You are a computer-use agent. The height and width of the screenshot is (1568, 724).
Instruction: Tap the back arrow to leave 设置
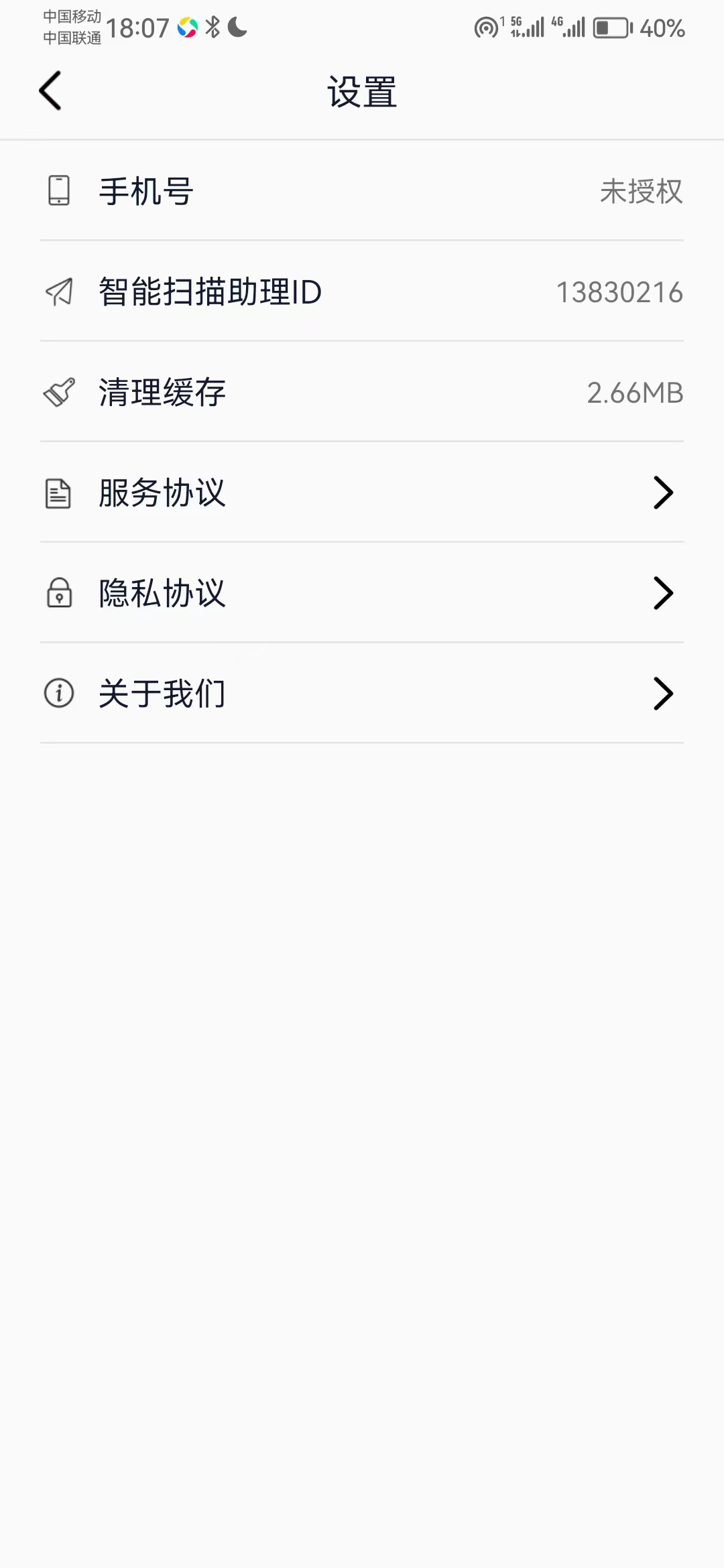(x=49, y=90)
